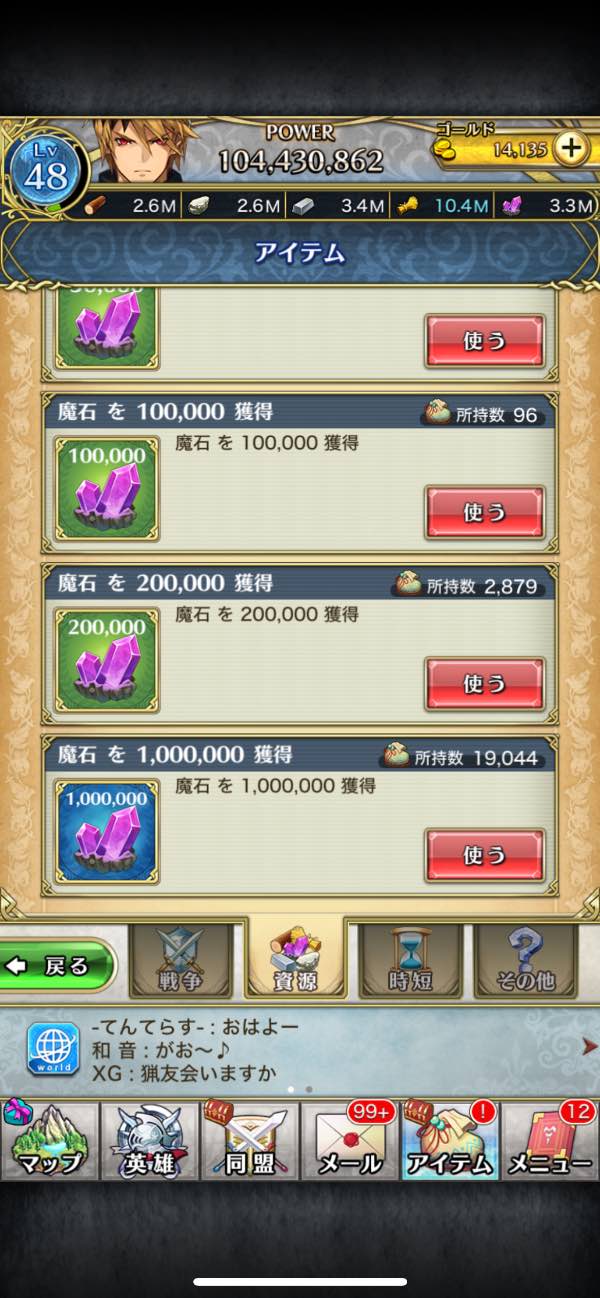Use the 魔石 100,000 item

click(485, 512)
